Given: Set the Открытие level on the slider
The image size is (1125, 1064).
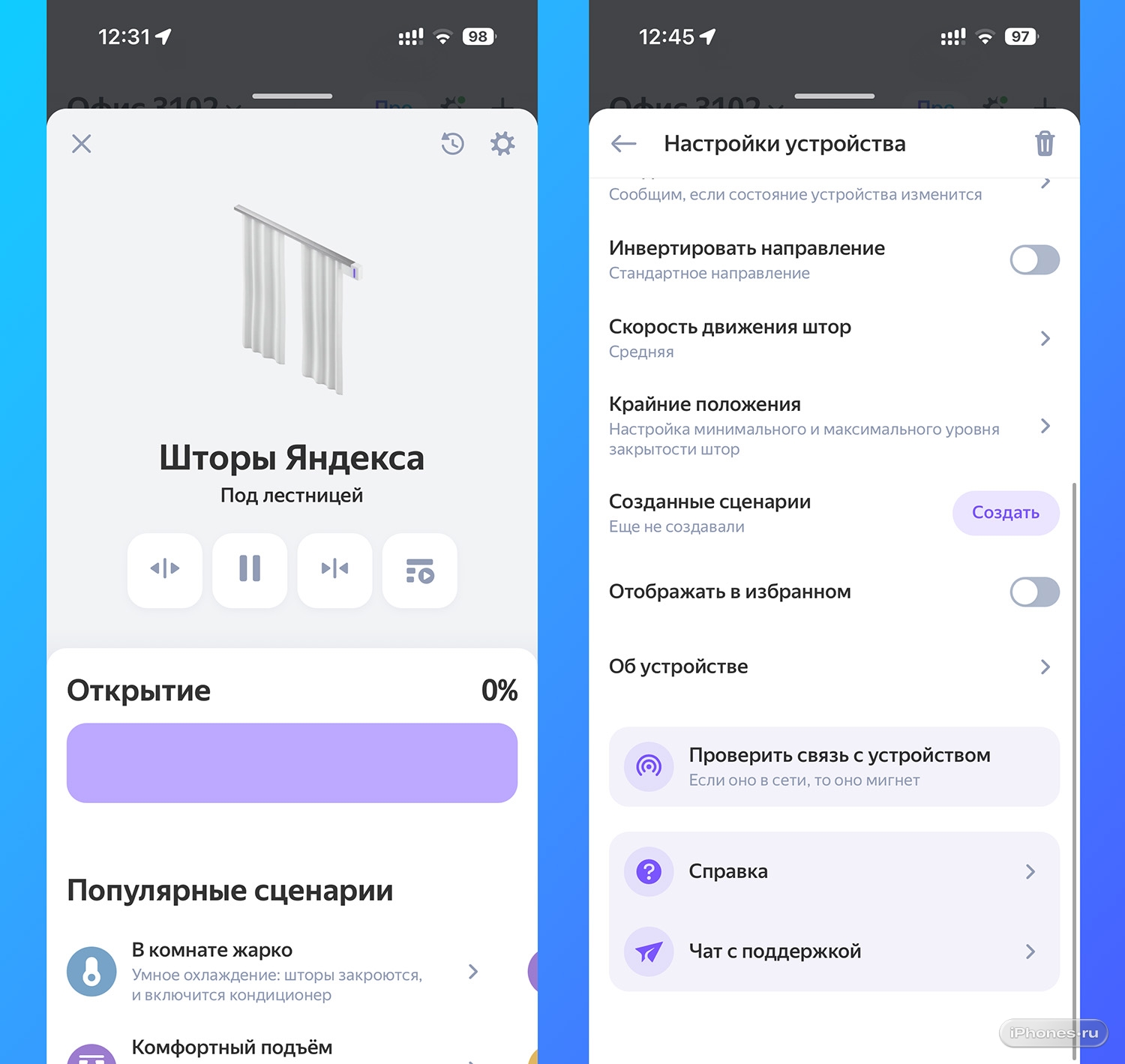Looking at the screenshot, I should point(292,763).
